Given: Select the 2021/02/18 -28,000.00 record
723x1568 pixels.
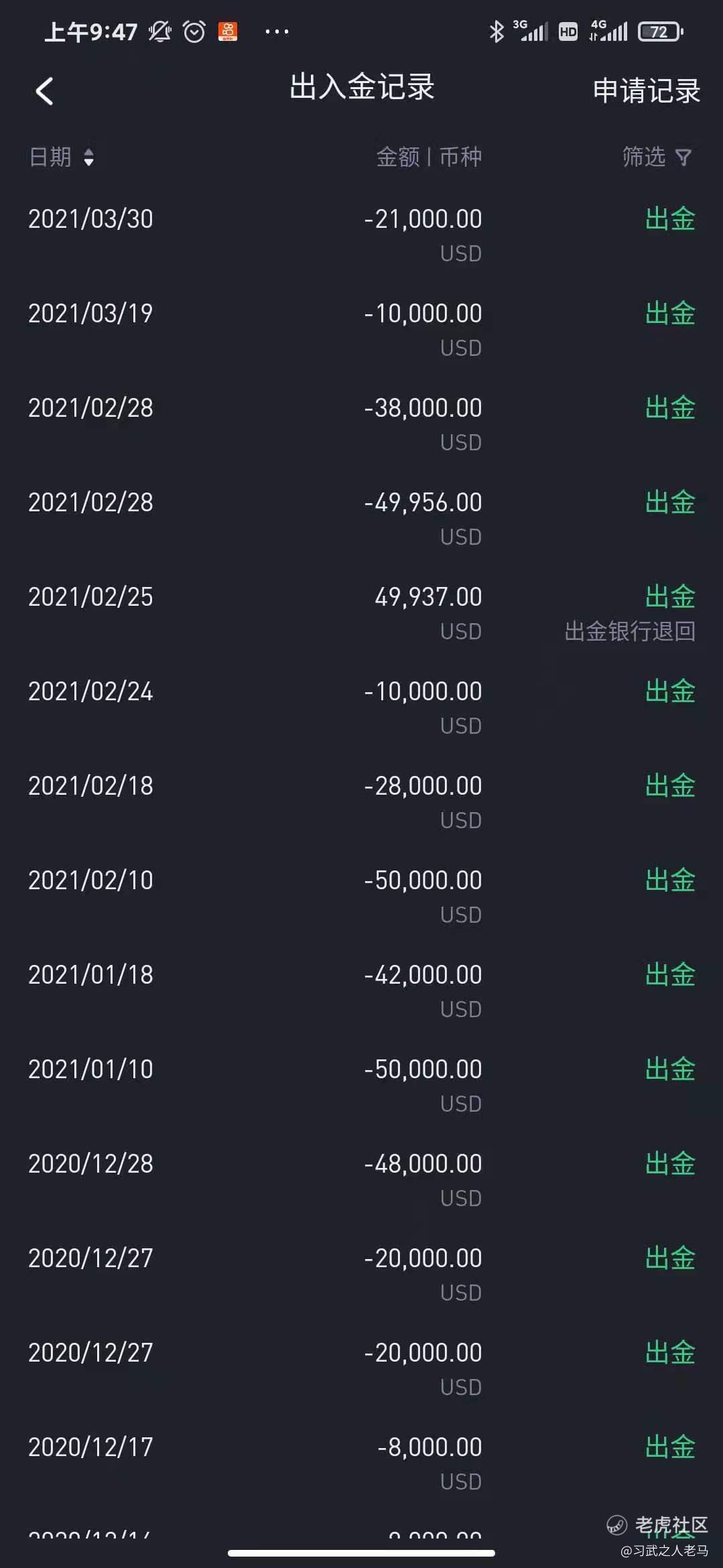Looking at the screenshot, I should (x=362, y=801).
